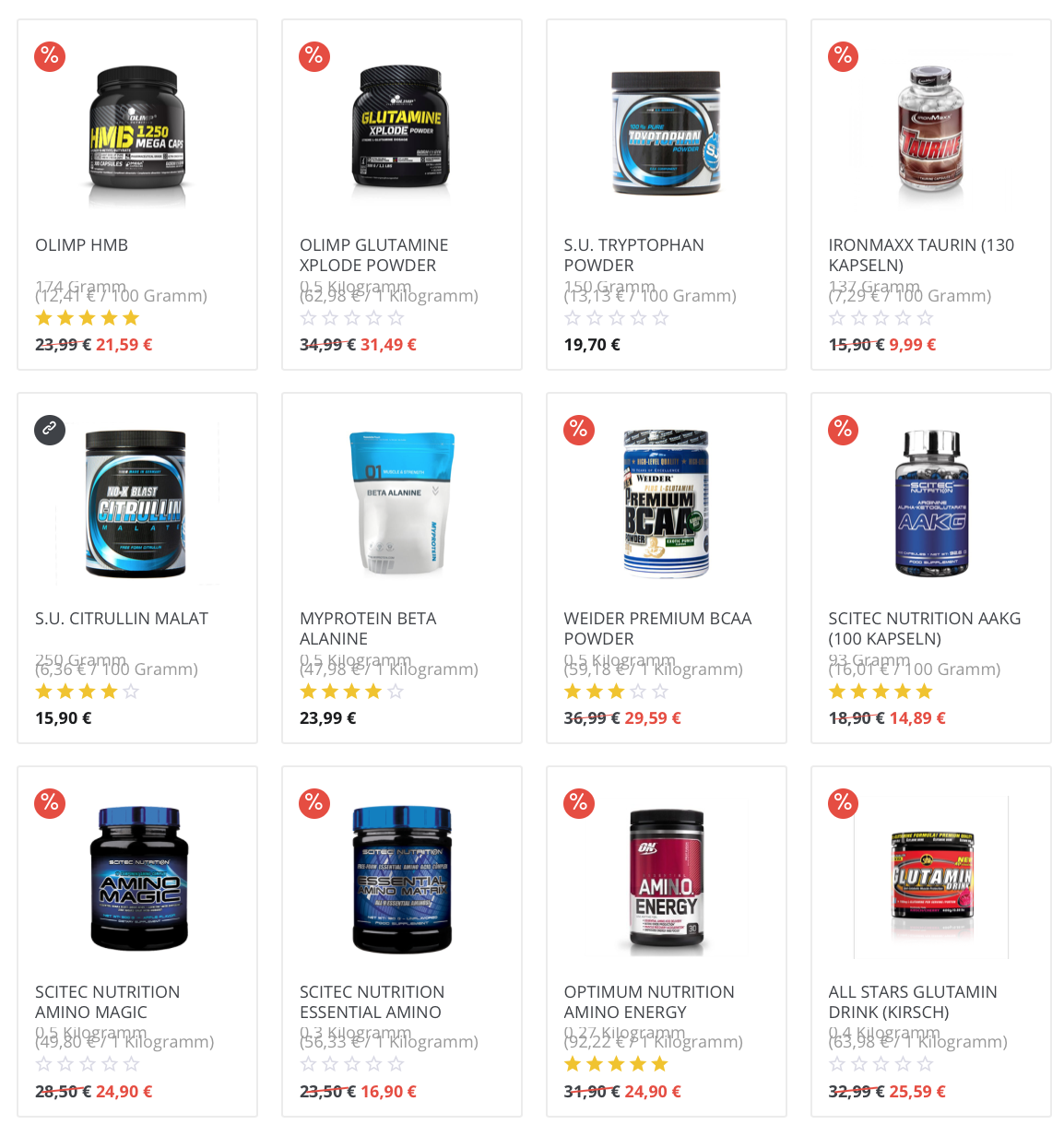This screenshot has width=1064, height=1125.
Task: View MyProtein Beta Alanine details
Action: [x=401, y=505]
